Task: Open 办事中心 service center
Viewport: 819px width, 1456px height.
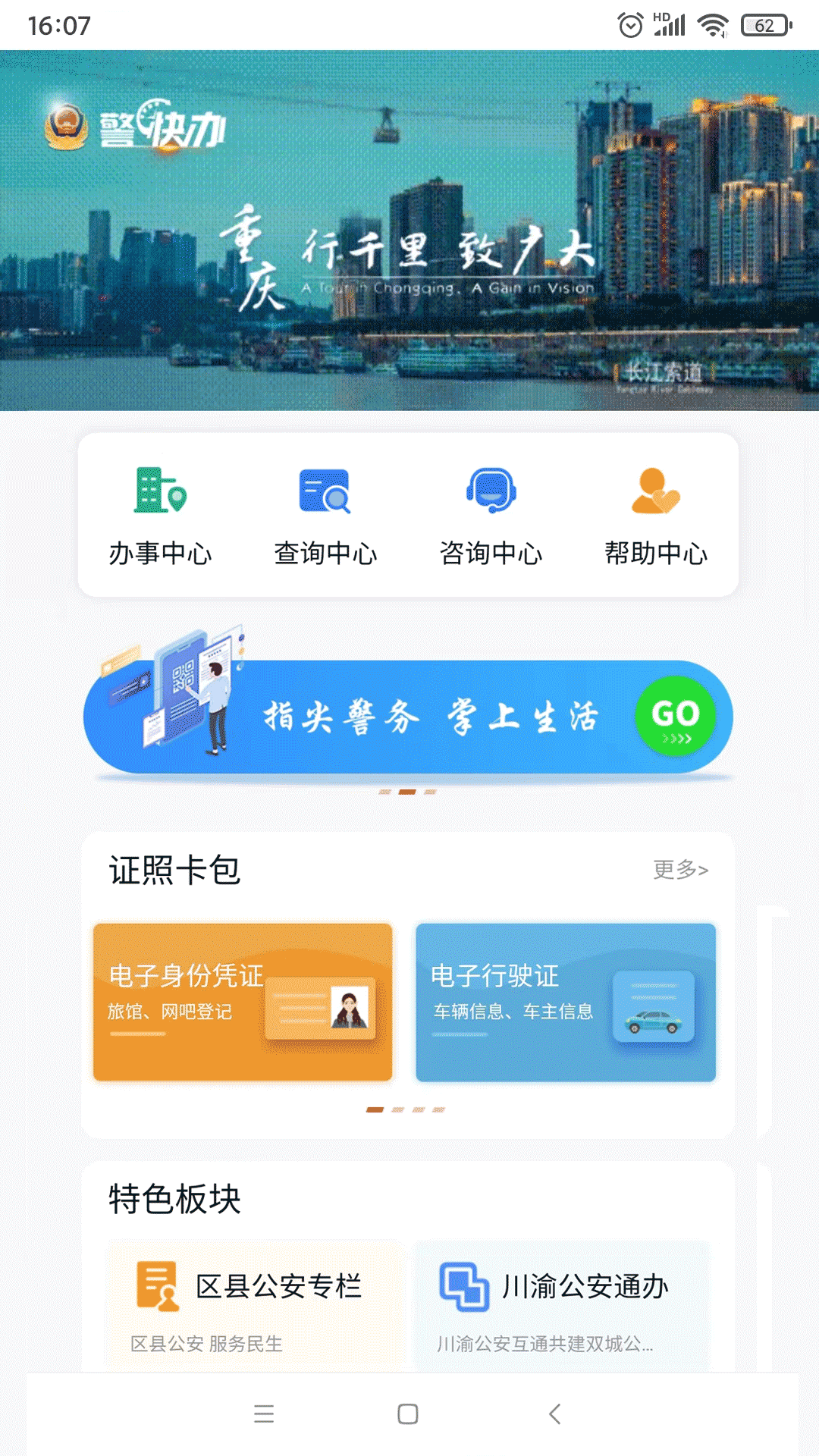Action: tap(160, 516)
